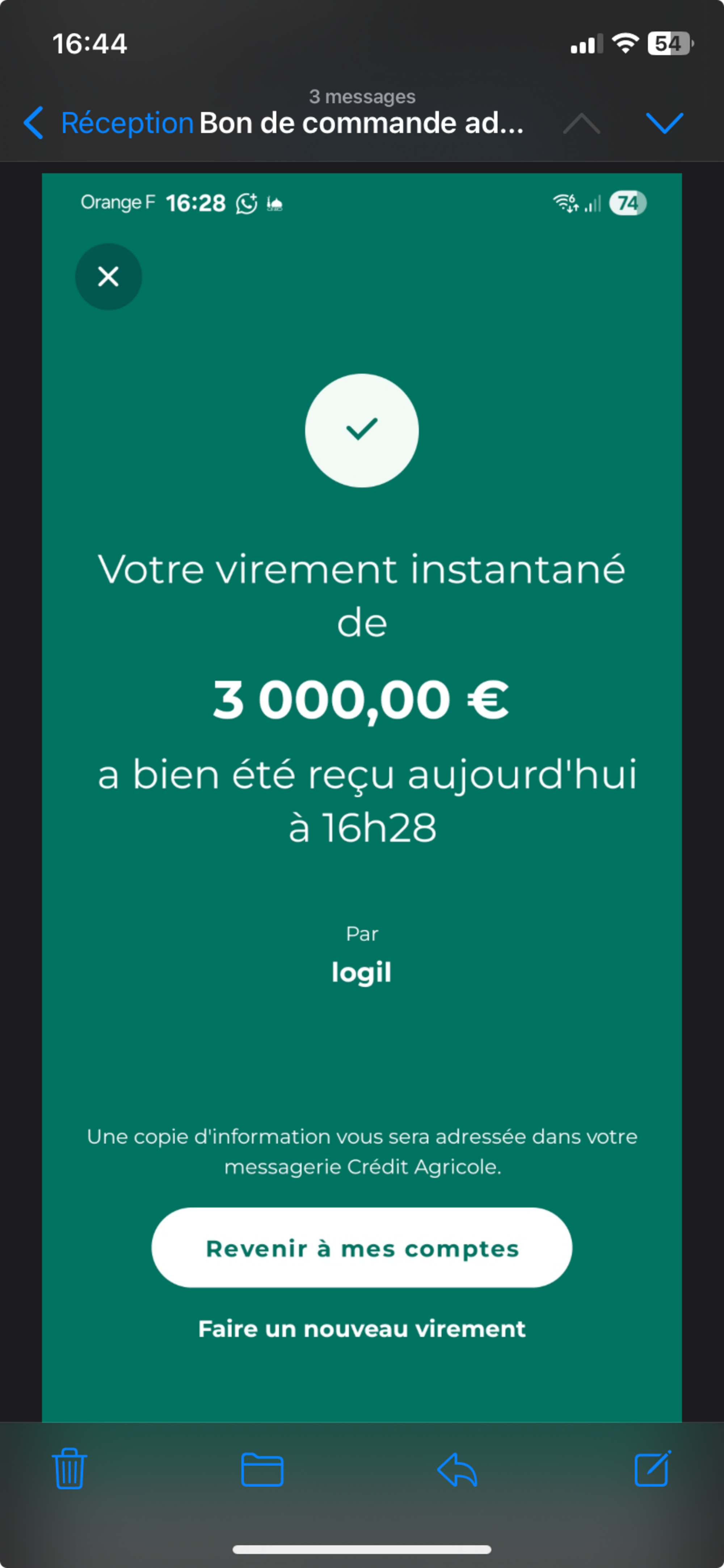Viewport: 724px width, 1568px height.
Task: Show the next message with down arrow
Action: coord(664,123)
